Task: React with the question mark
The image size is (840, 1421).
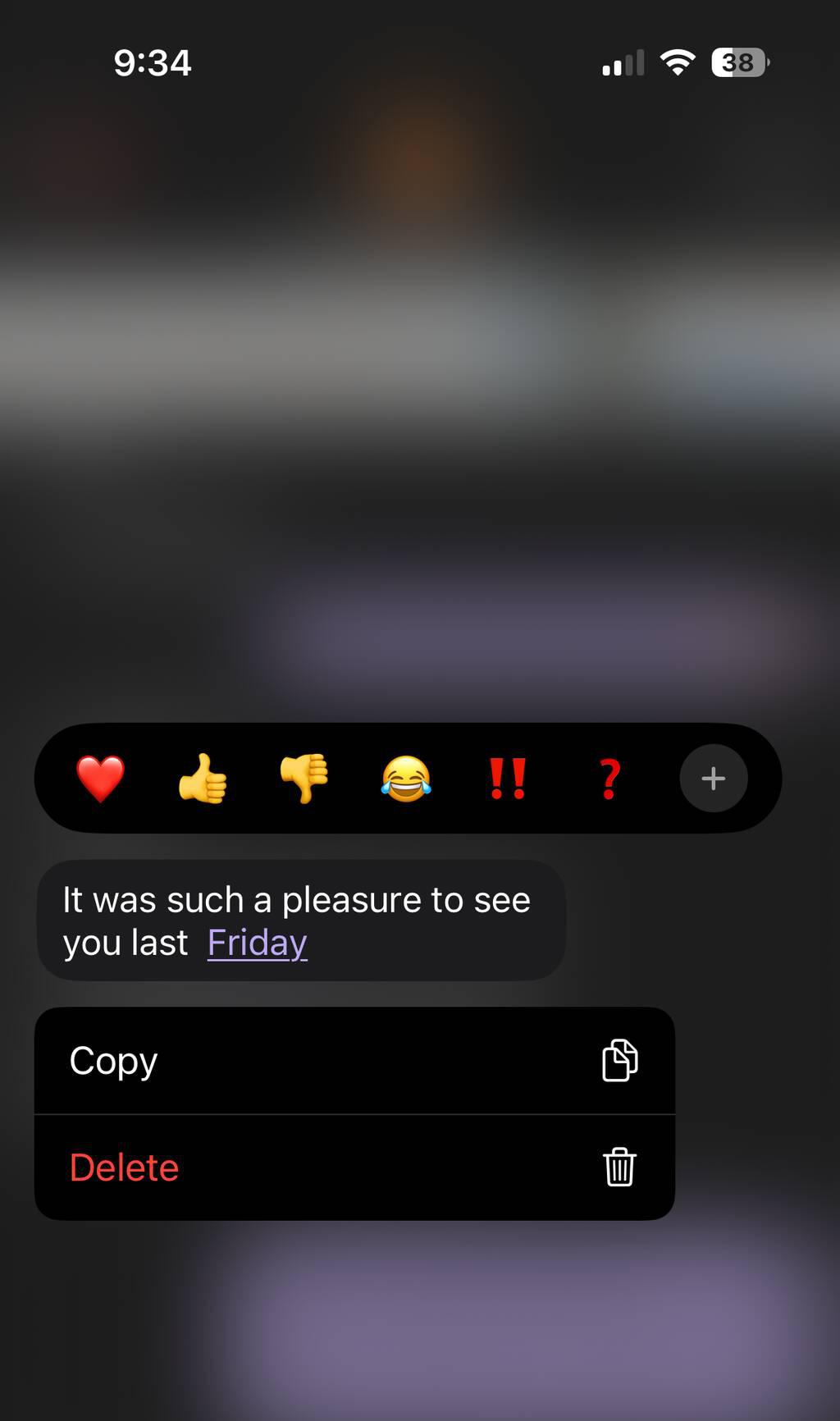Action: coord(609,778)
